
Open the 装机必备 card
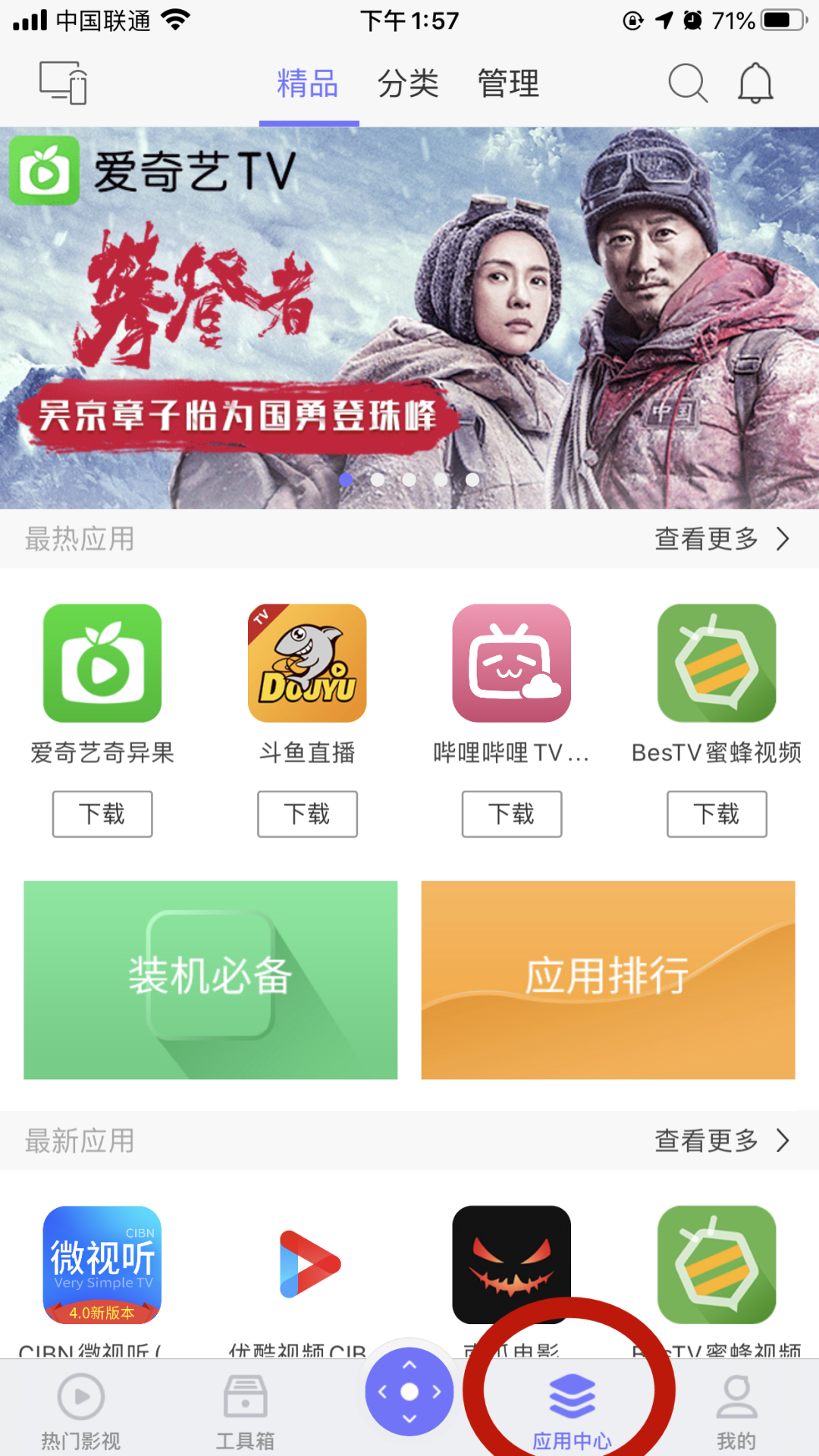pyautogui.click(x=211, y=980)
